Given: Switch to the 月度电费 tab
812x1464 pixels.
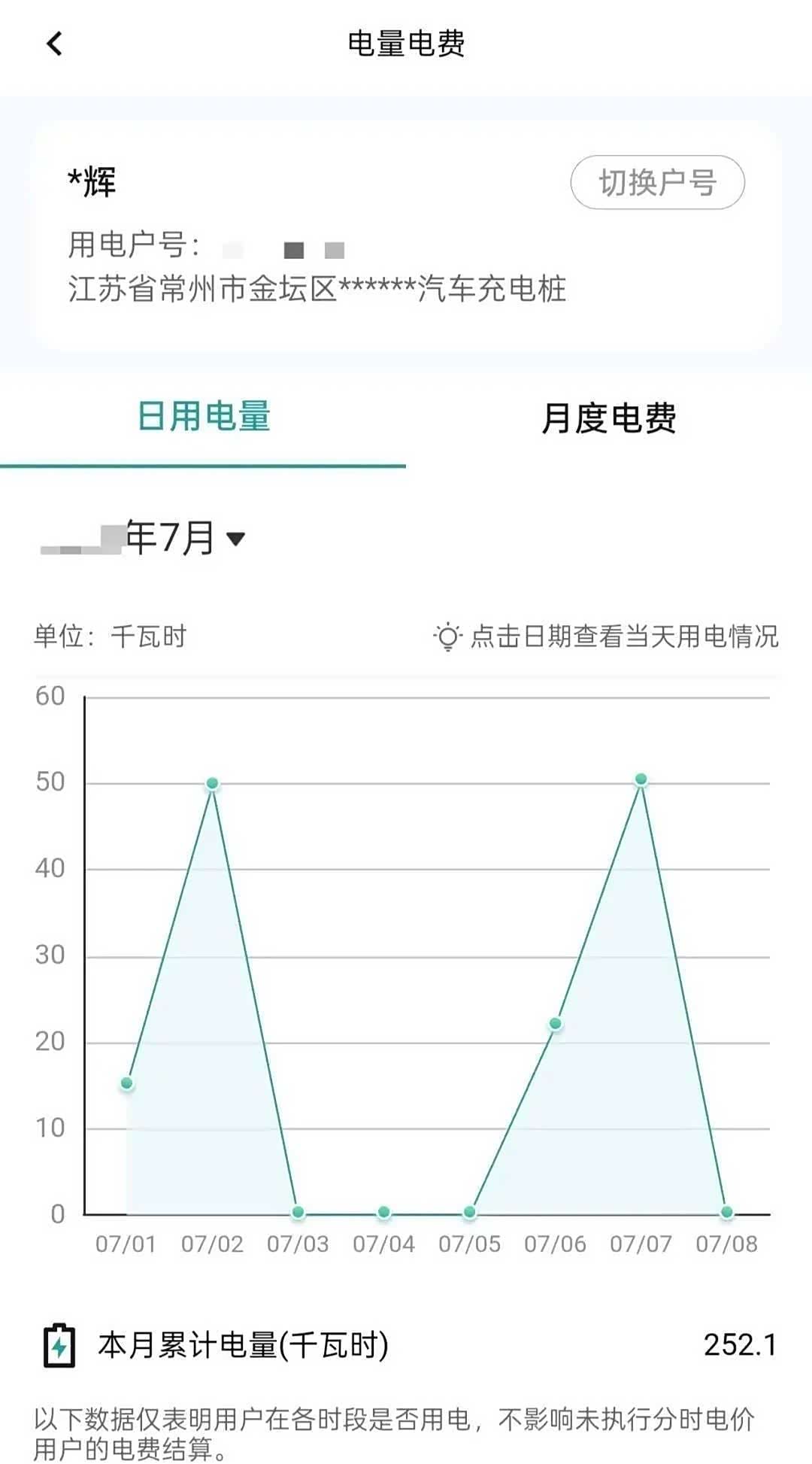Looking at the screenshot, I should [608, 418].
